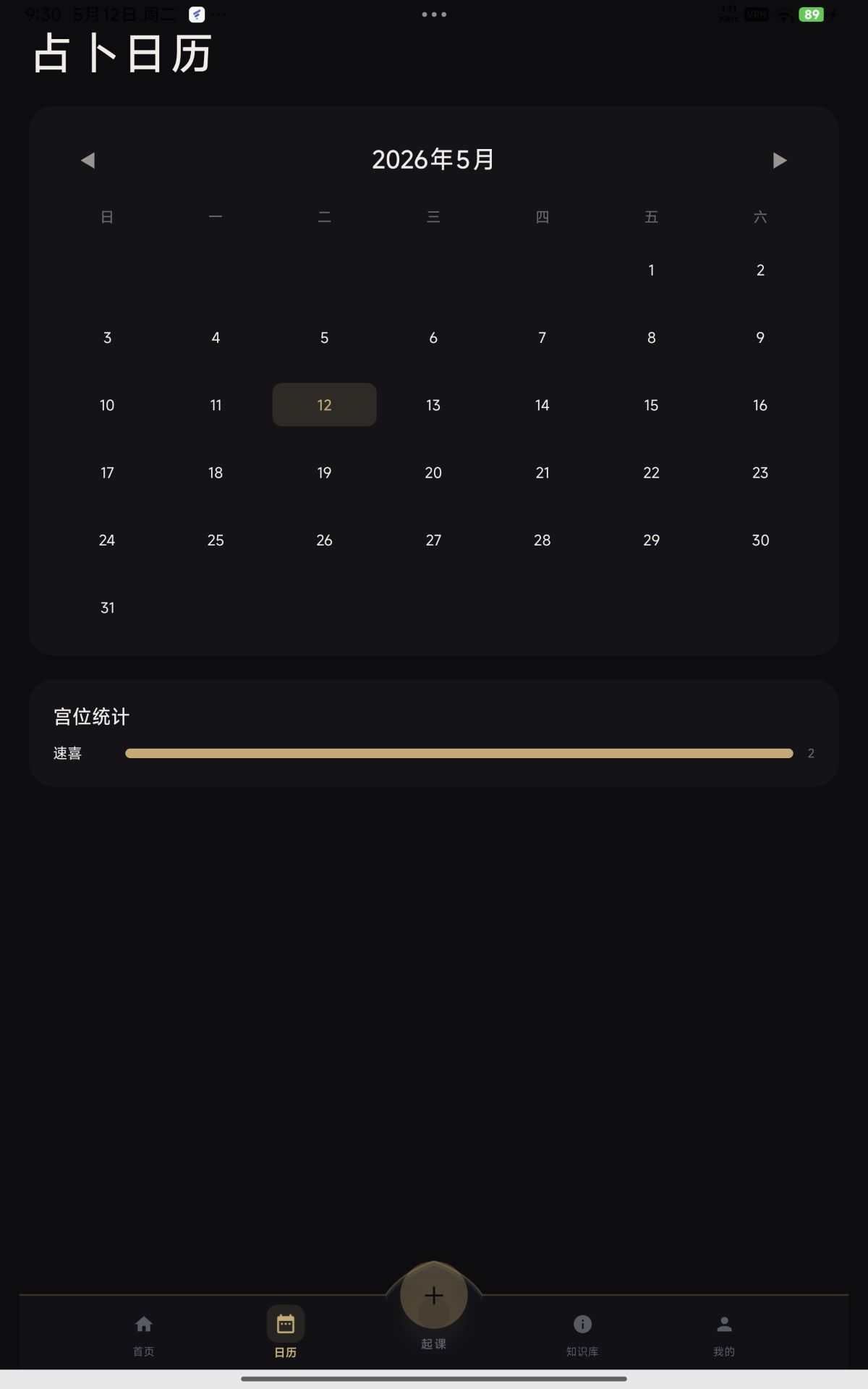Tap date 9 in the calendar

(760, 337)
